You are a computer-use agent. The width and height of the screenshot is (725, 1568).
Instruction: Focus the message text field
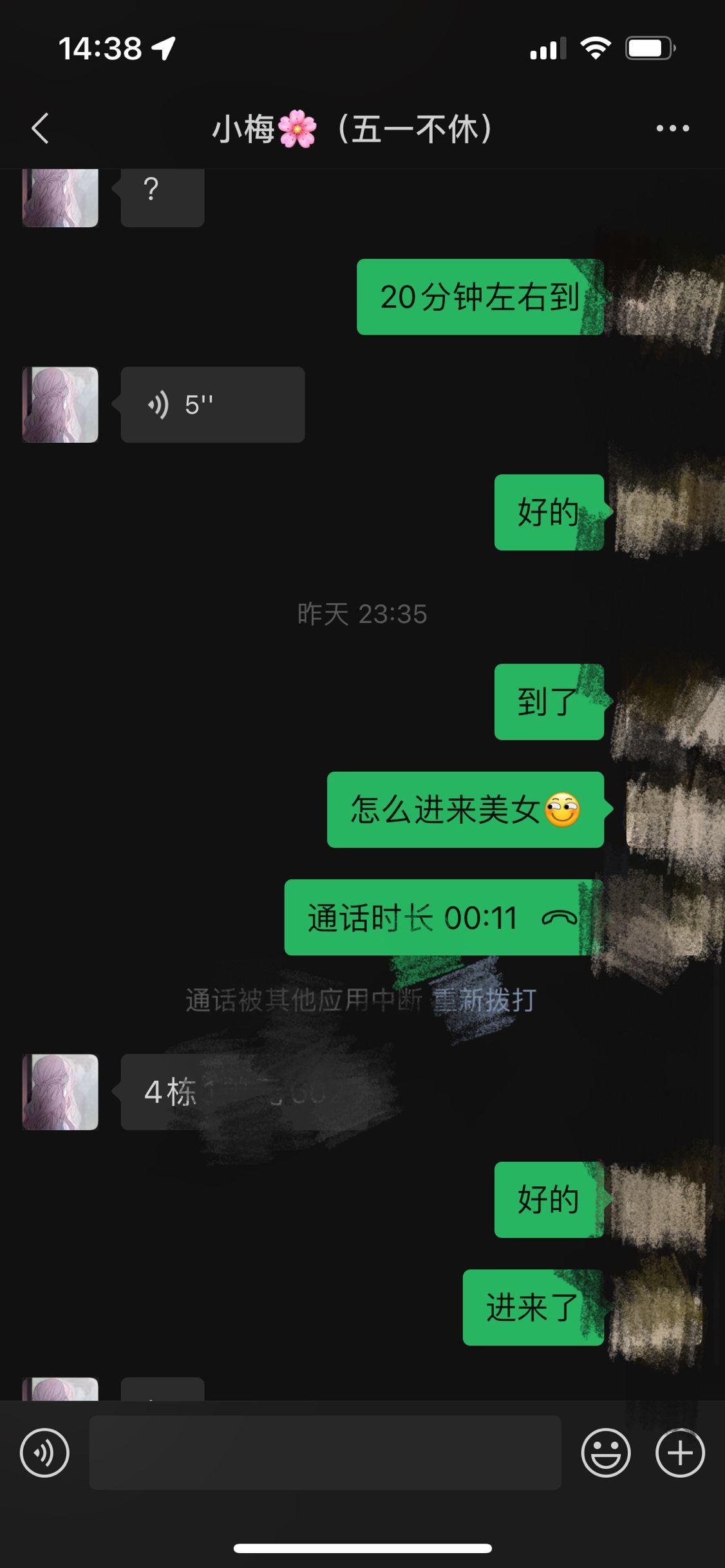pos(325,1453)
